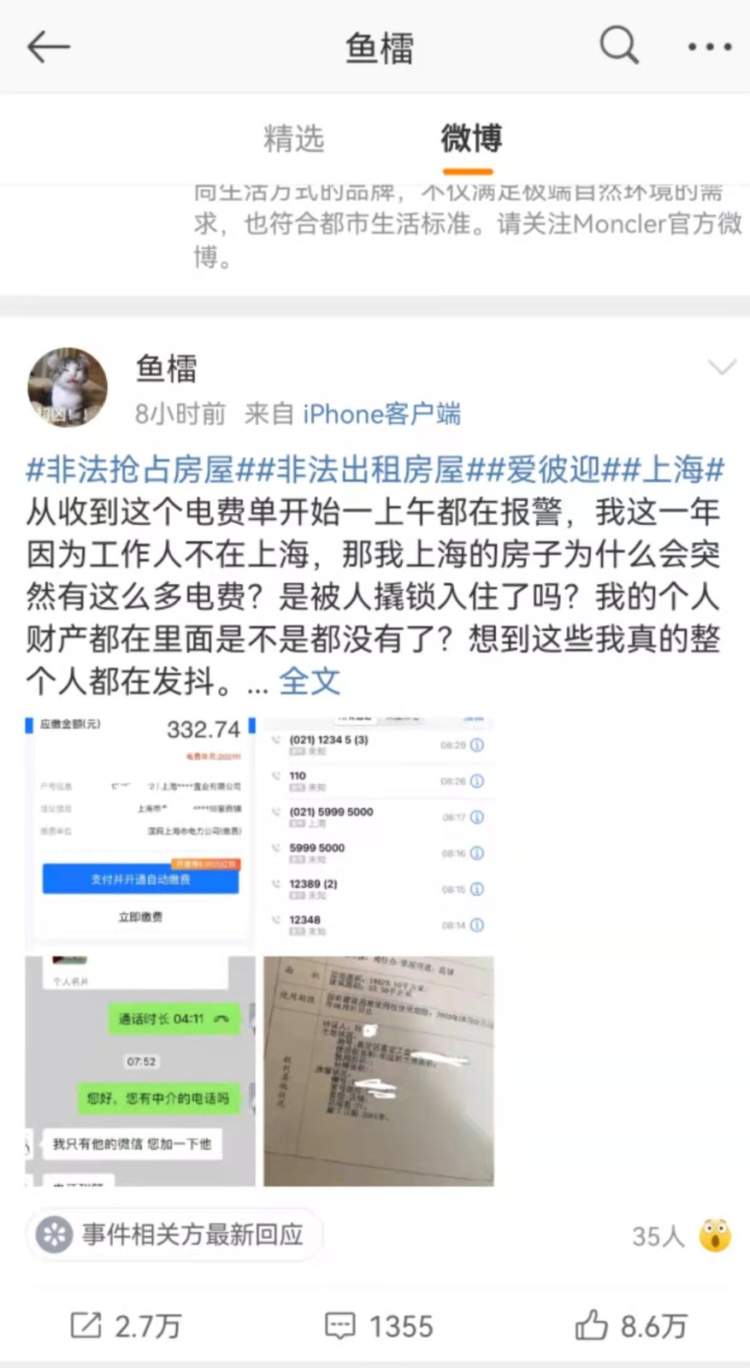Like the post with 8.6万 likes
This screenshot has width=750, height=1368.
631,1327
